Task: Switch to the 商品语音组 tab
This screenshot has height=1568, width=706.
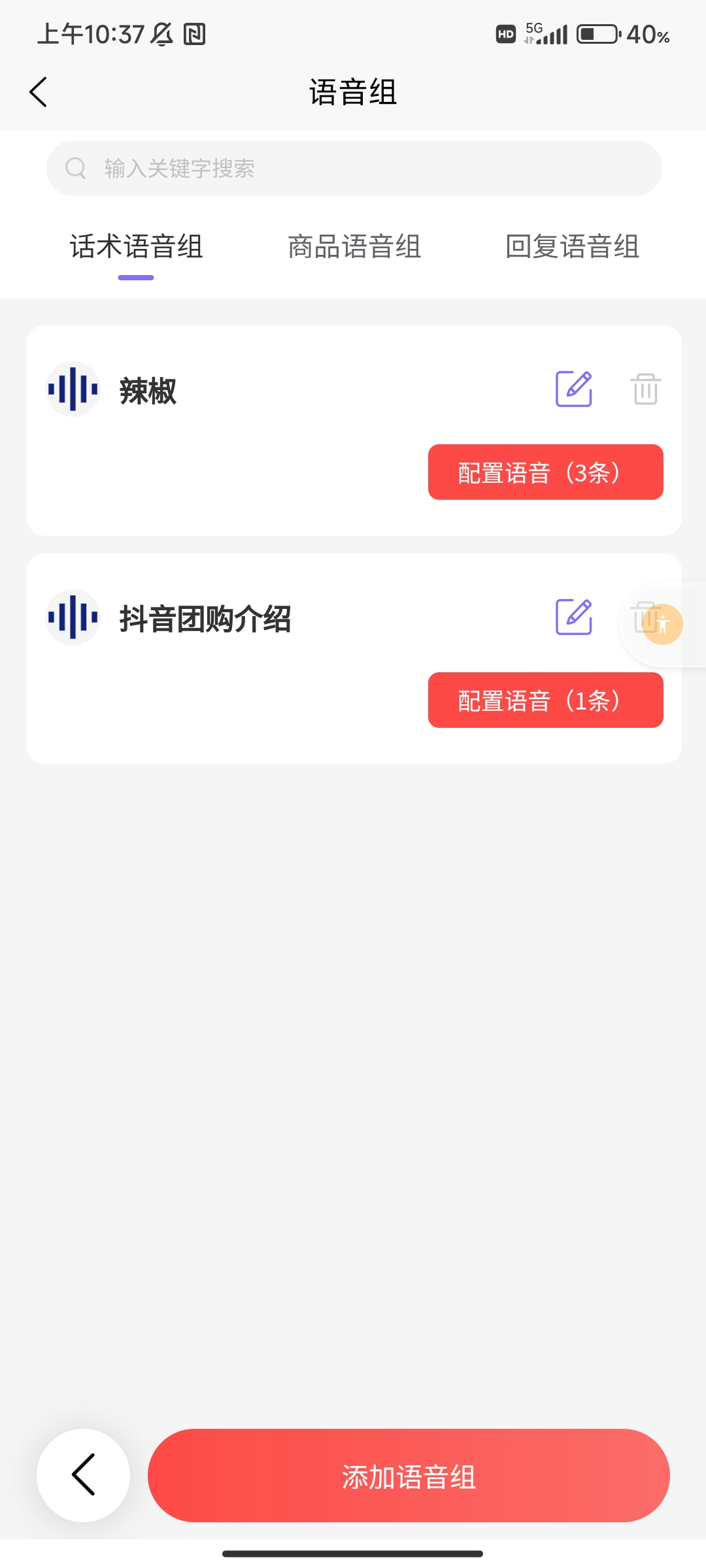Action: coord(353,247)
